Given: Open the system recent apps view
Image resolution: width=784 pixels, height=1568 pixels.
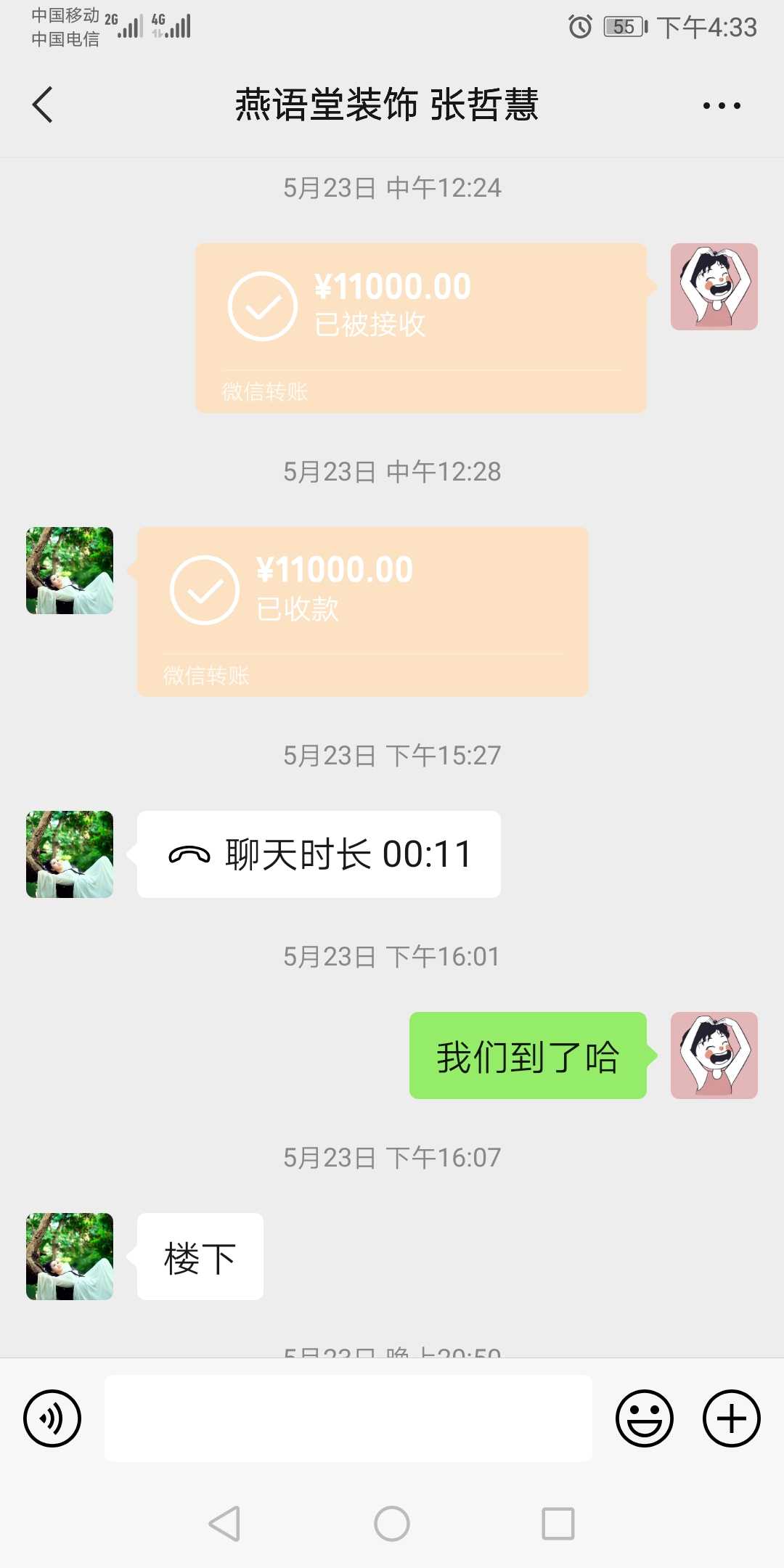Looking at the screenshot, I should (558, 1524).
